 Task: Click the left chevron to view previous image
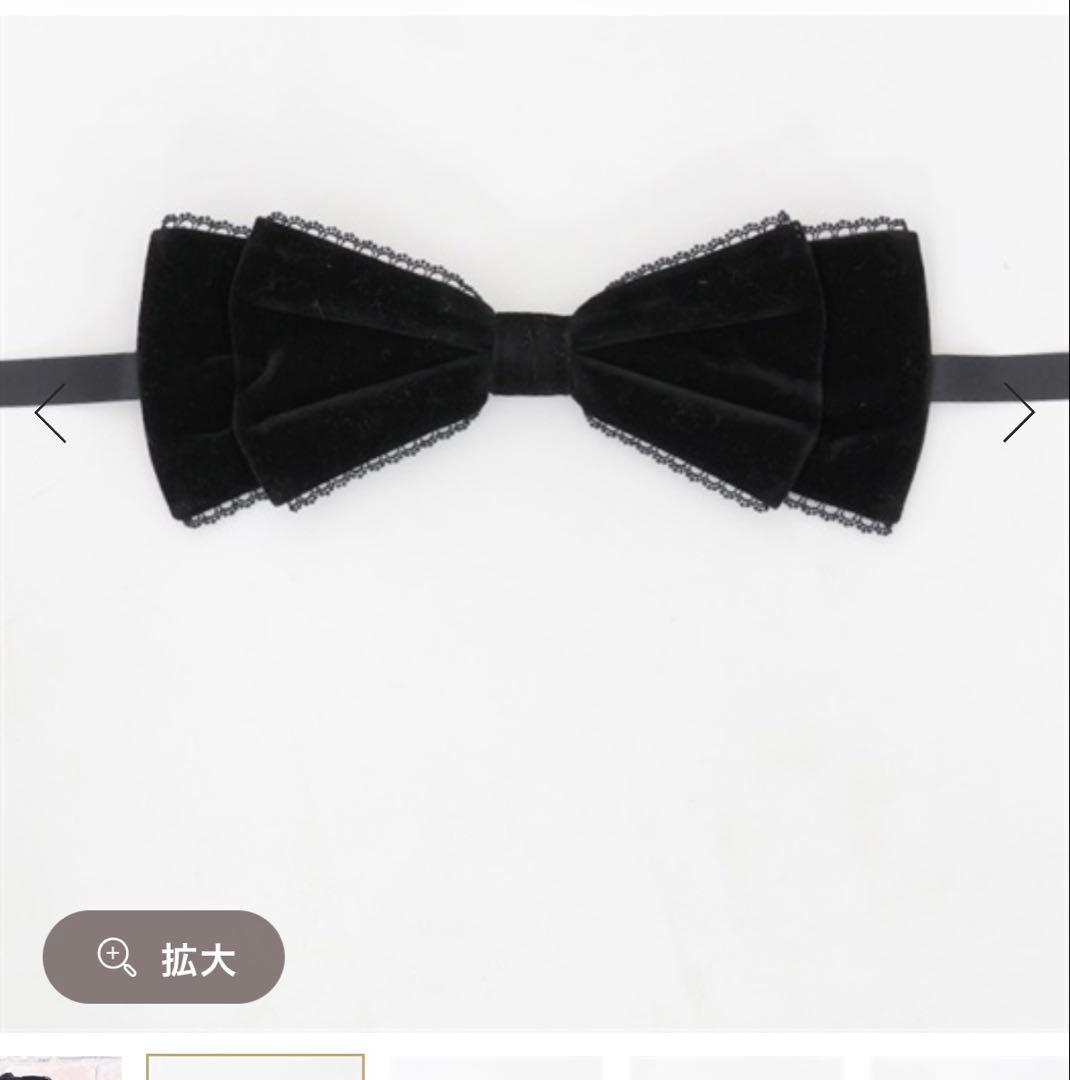tap(48, 413)
